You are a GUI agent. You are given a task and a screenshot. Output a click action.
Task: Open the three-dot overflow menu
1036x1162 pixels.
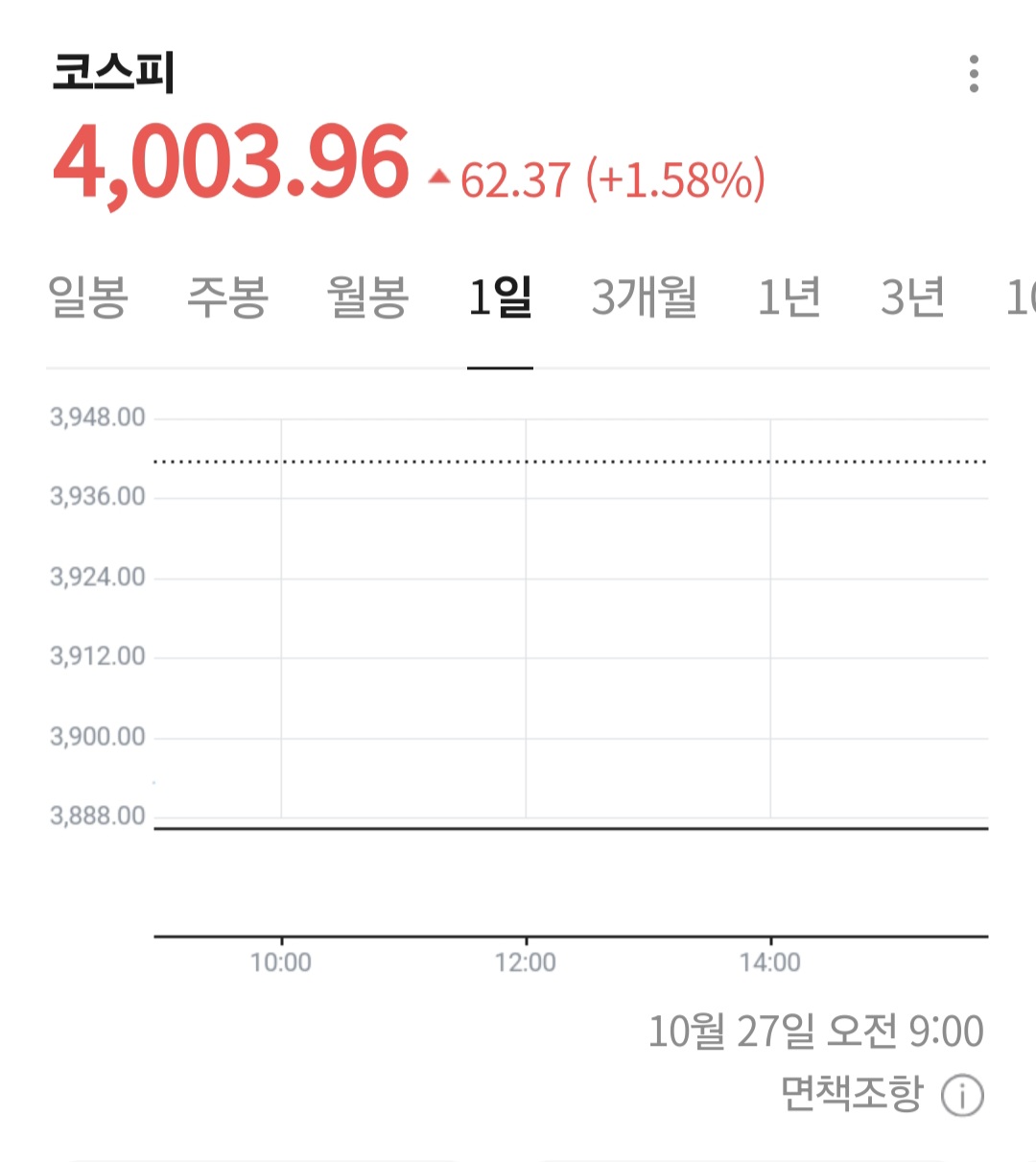[x=974, y=74]
